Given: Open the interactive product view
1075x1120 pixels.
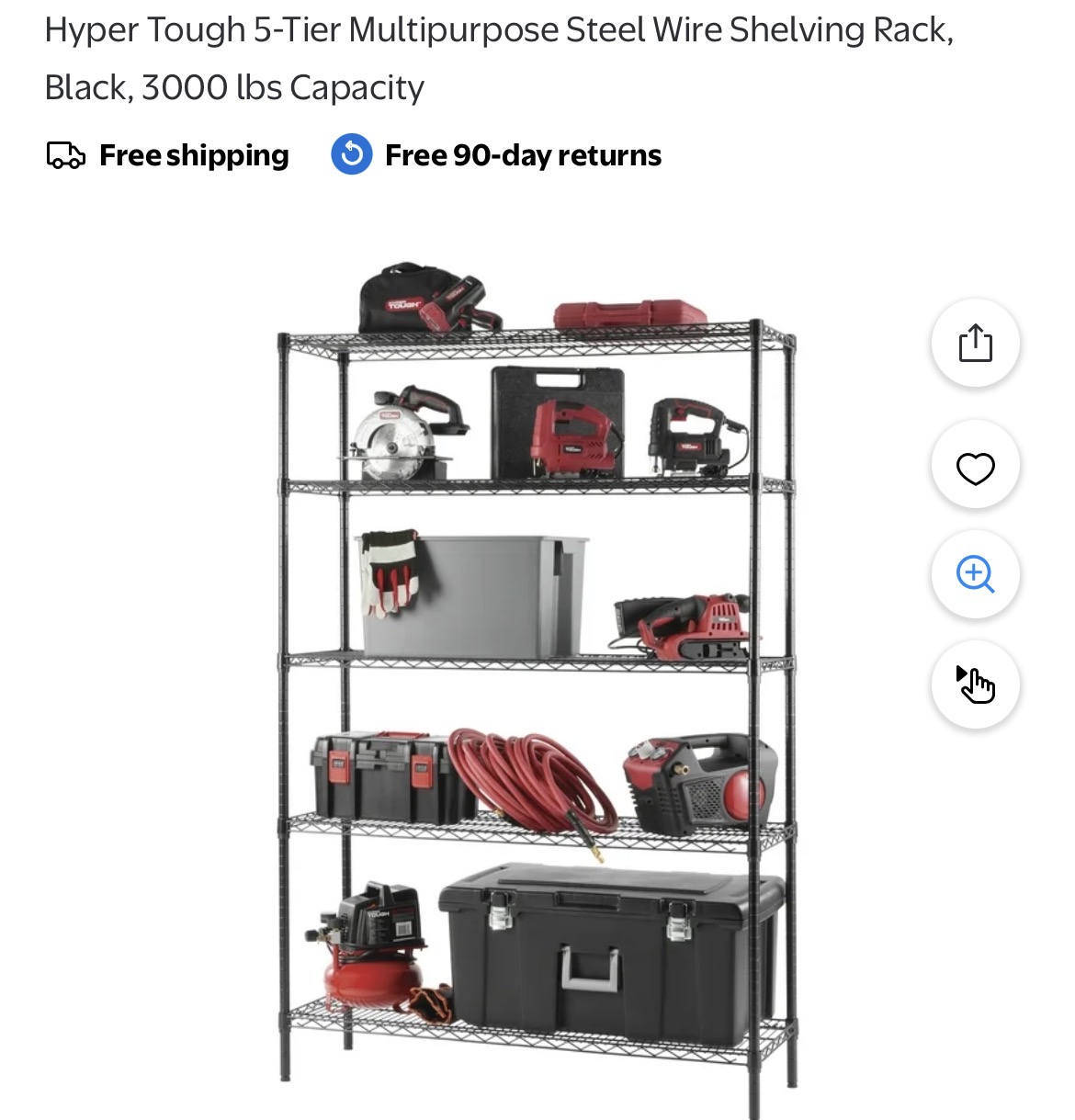Looking at the screenshot, I should point(975,684).
